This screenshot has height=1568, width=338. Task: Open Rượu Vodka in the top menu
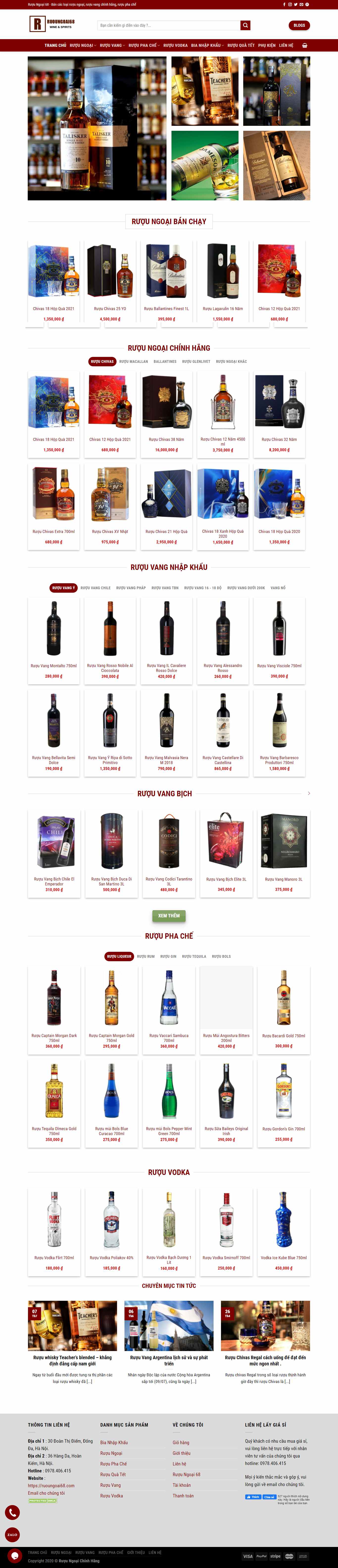coord(175,46)
